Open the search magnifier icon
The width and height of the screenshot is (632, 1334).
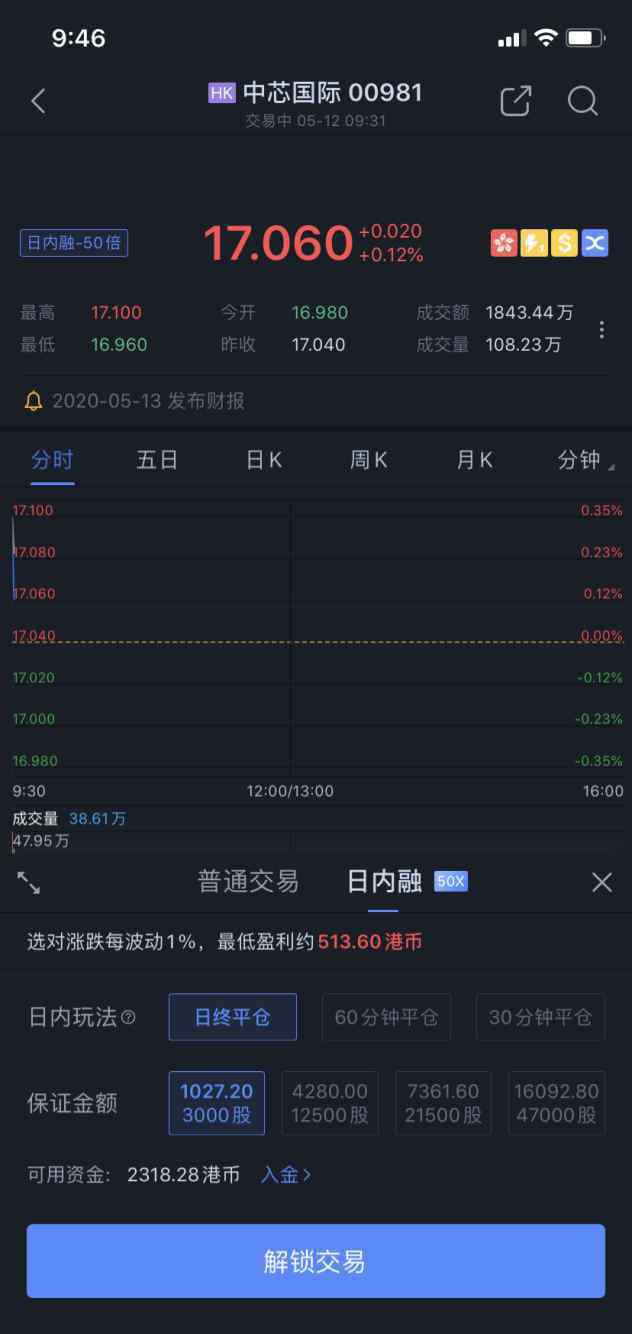click(x=582, y=101)
